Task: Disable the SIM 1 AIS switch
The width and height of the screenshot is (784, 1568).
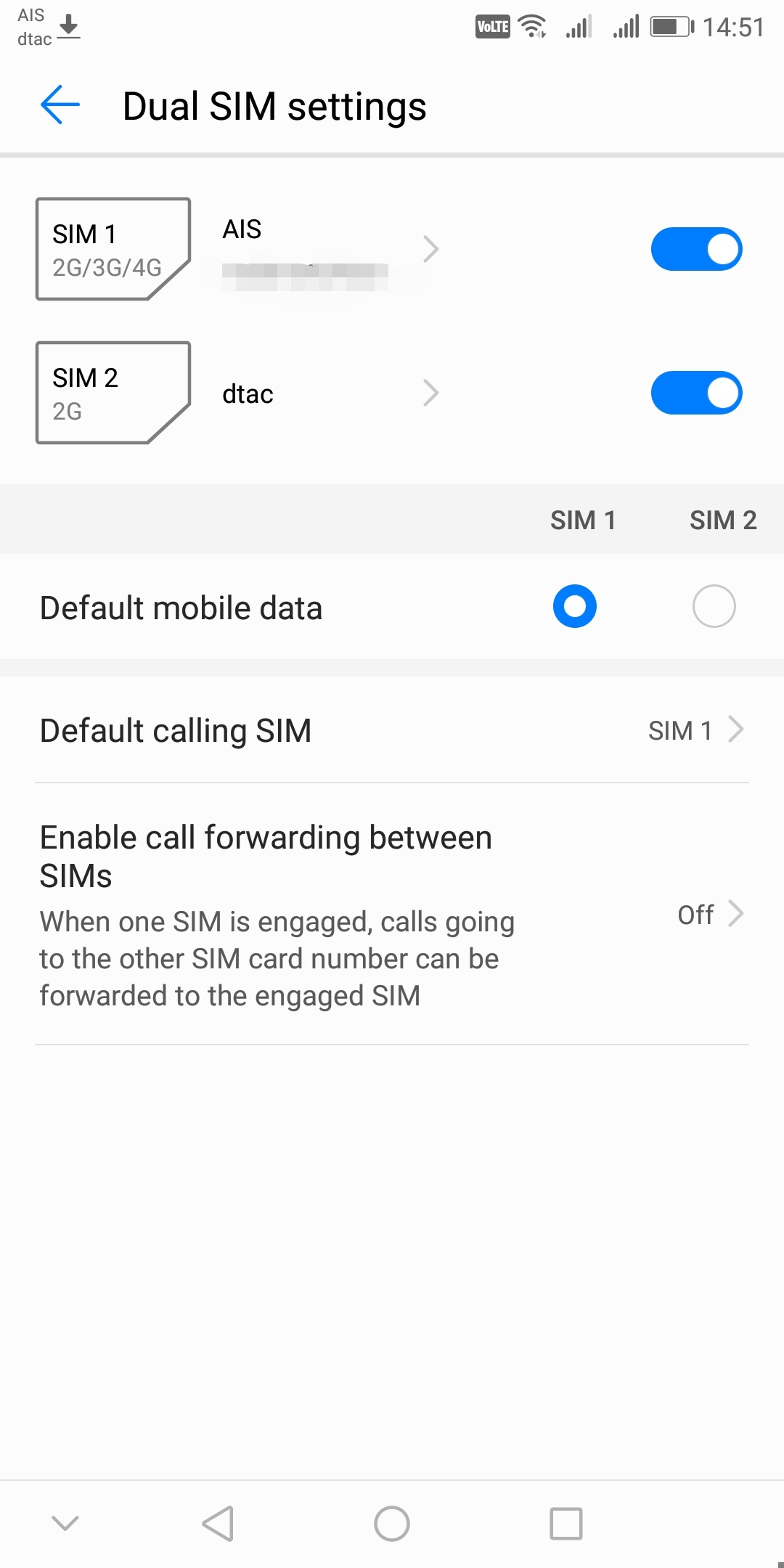Action: 696,249
